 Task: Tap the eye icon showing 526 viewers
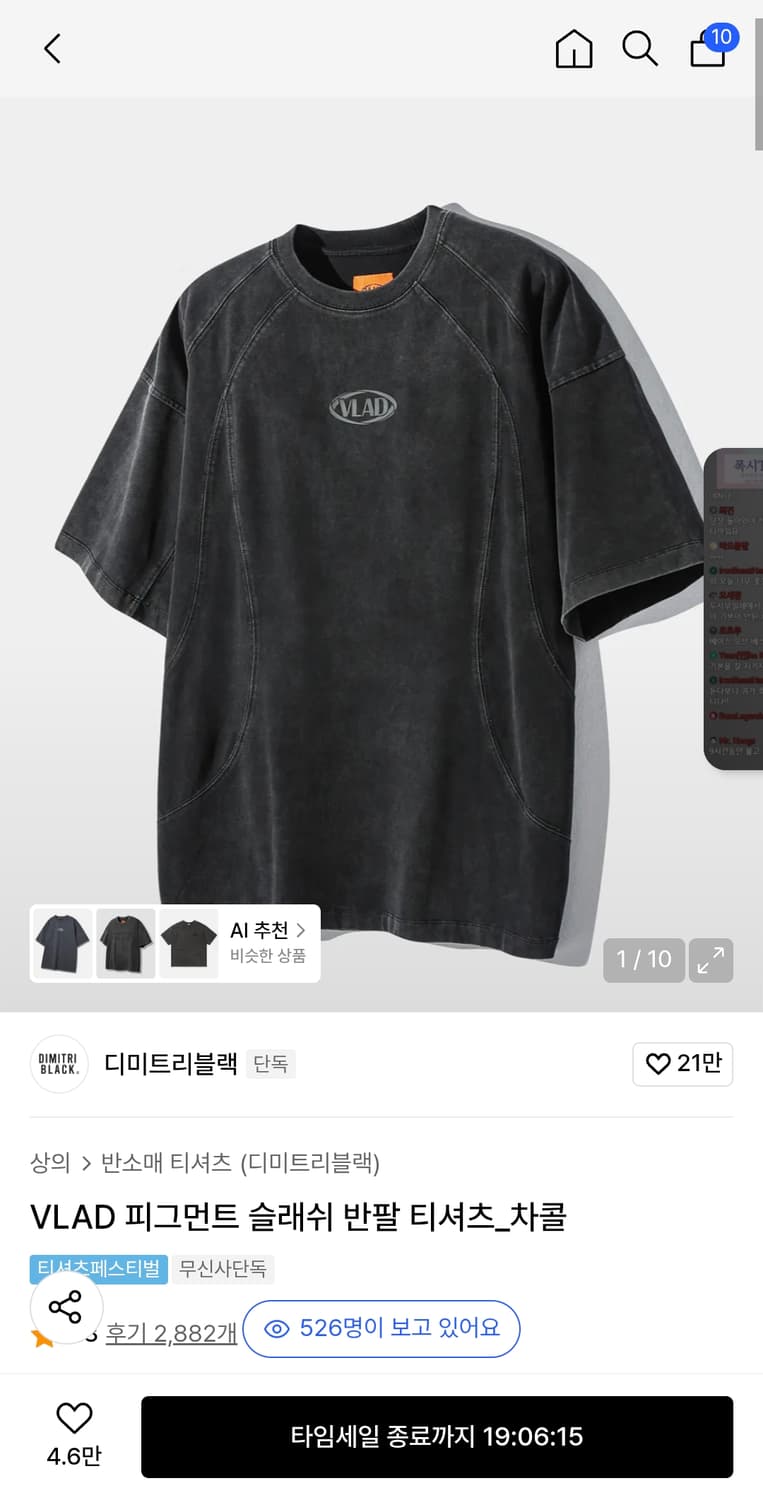380,1328
